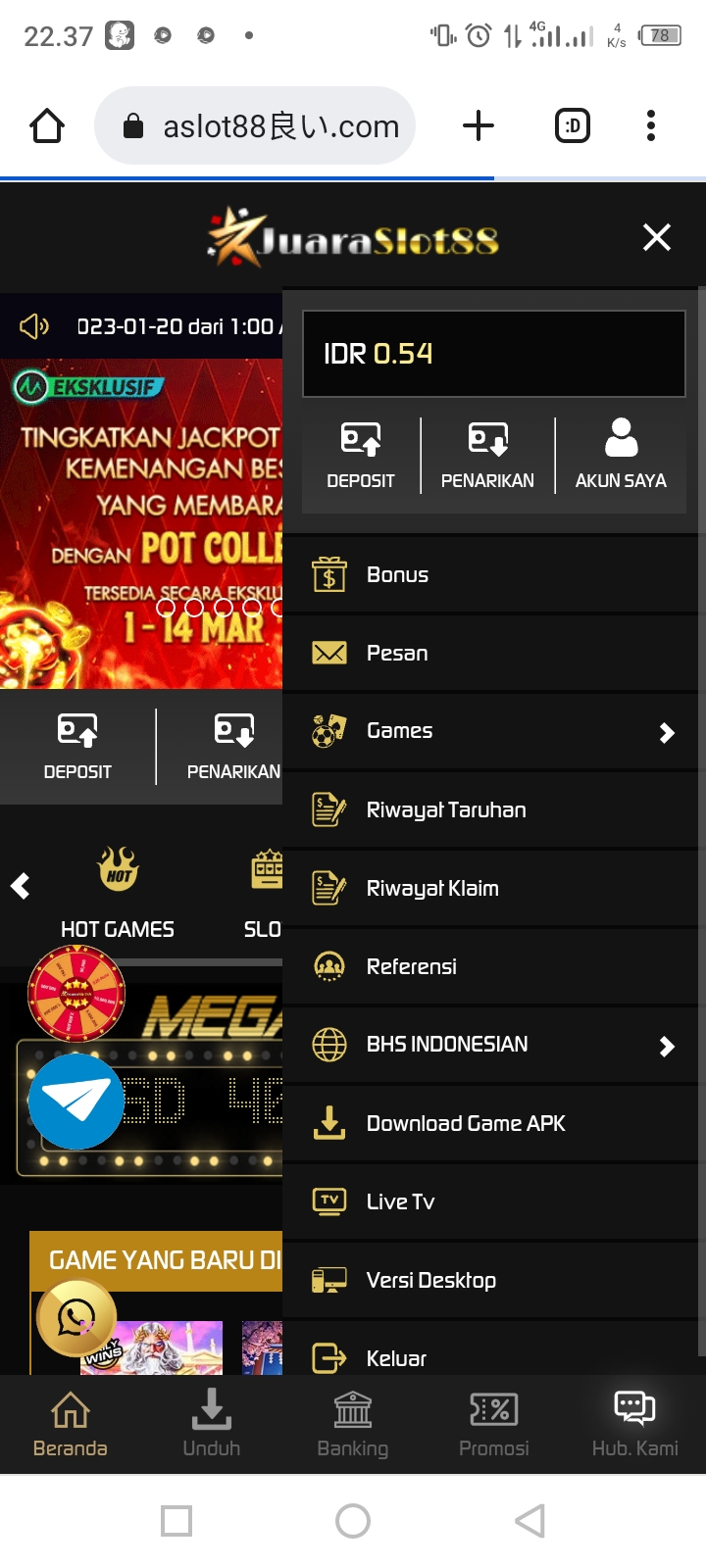Close the side menu with X

click(656, 237)
